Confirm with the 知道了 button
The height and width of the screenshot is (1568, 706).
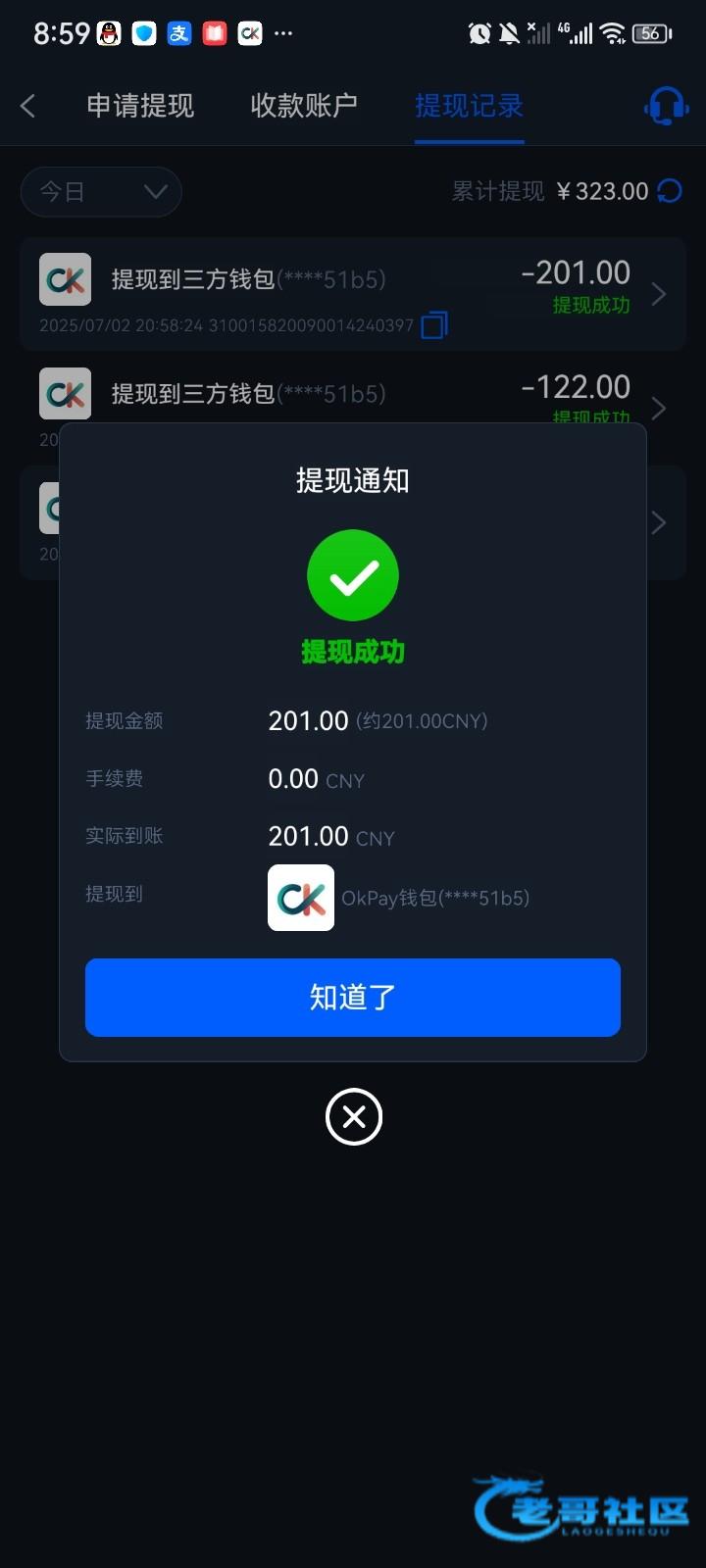click(353, 998)
